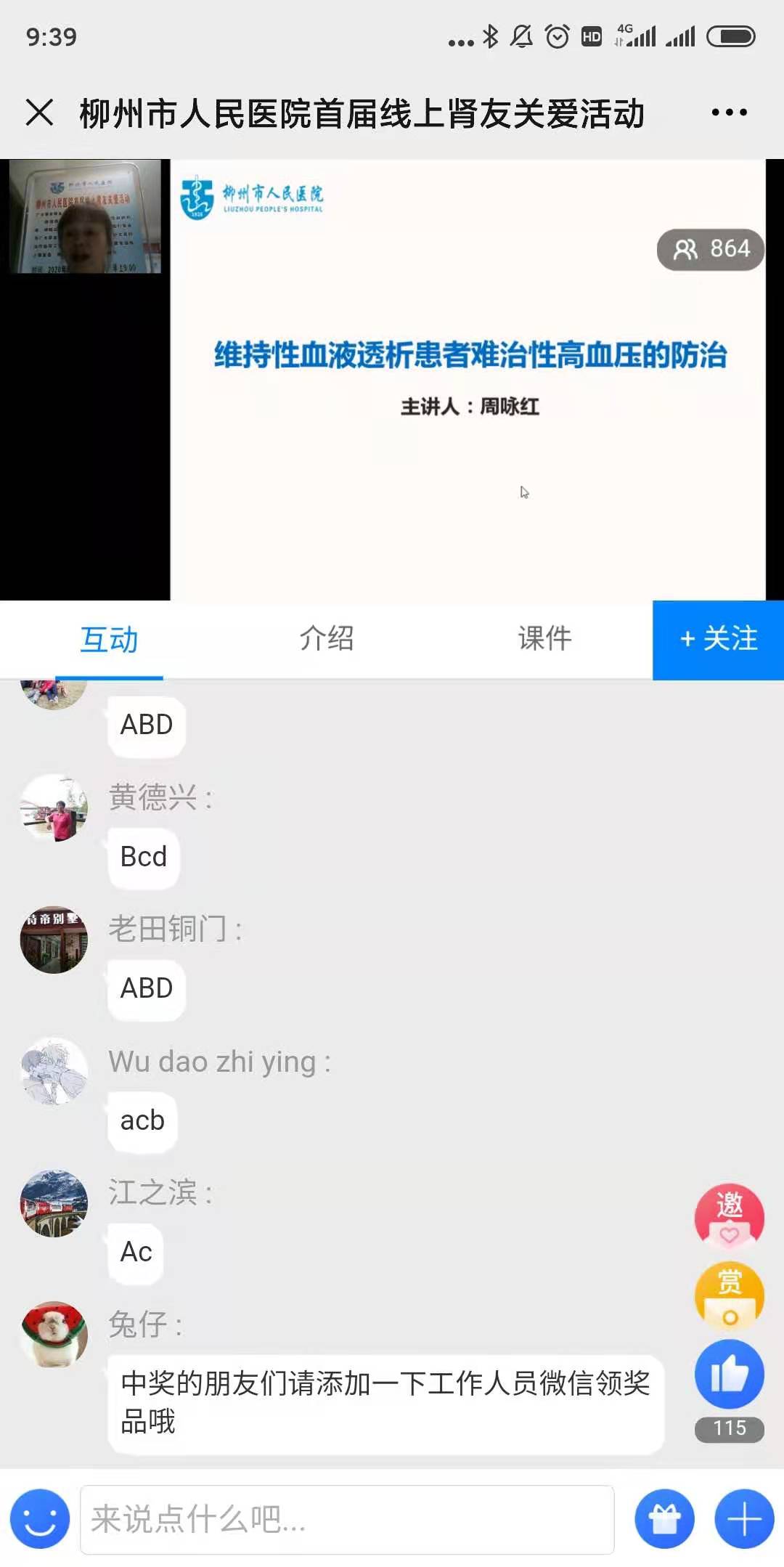Tap the plus button for more actions
Image resolution: width=784 pixels, height=1567 pixels.
[744, 1519]
